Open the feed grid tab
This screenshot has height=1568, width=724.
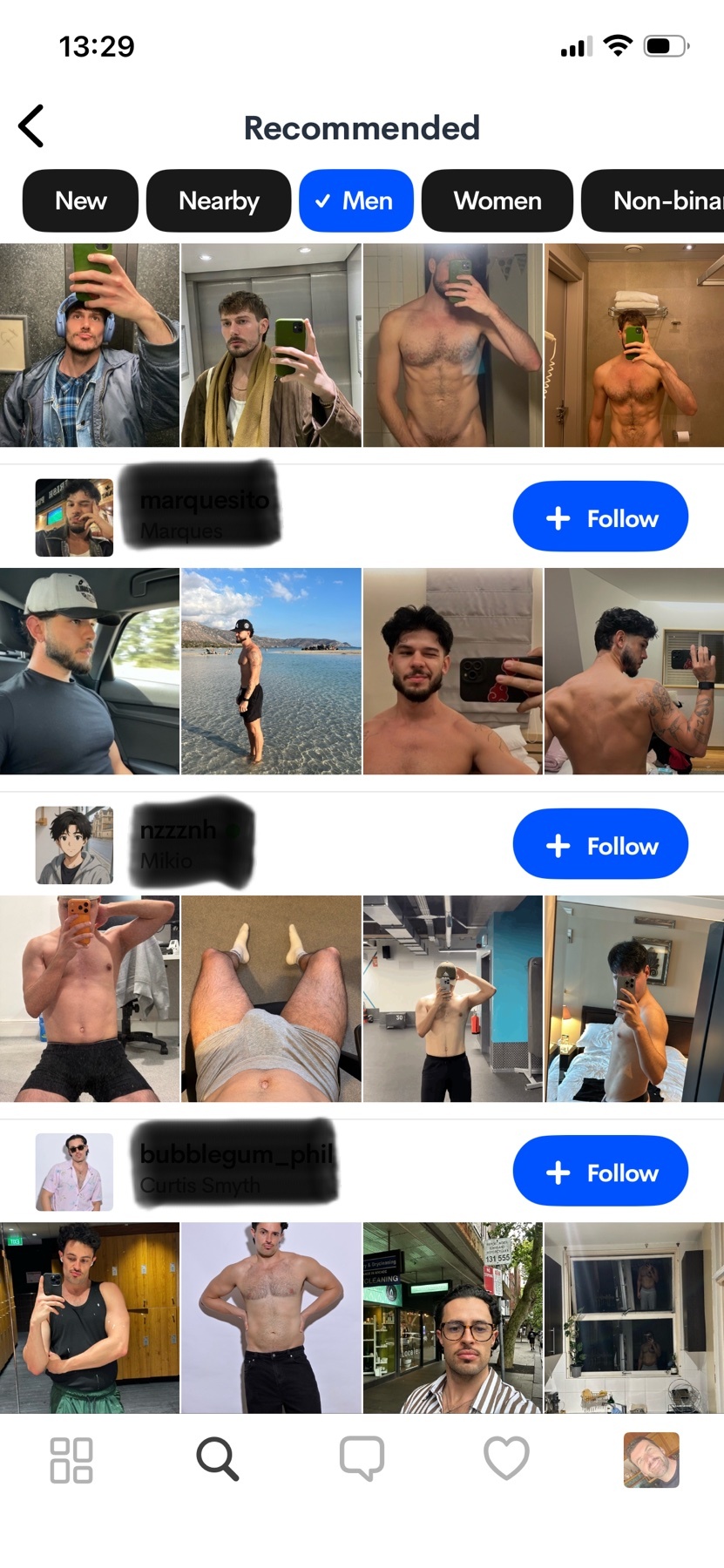(x=71, y=1460)
